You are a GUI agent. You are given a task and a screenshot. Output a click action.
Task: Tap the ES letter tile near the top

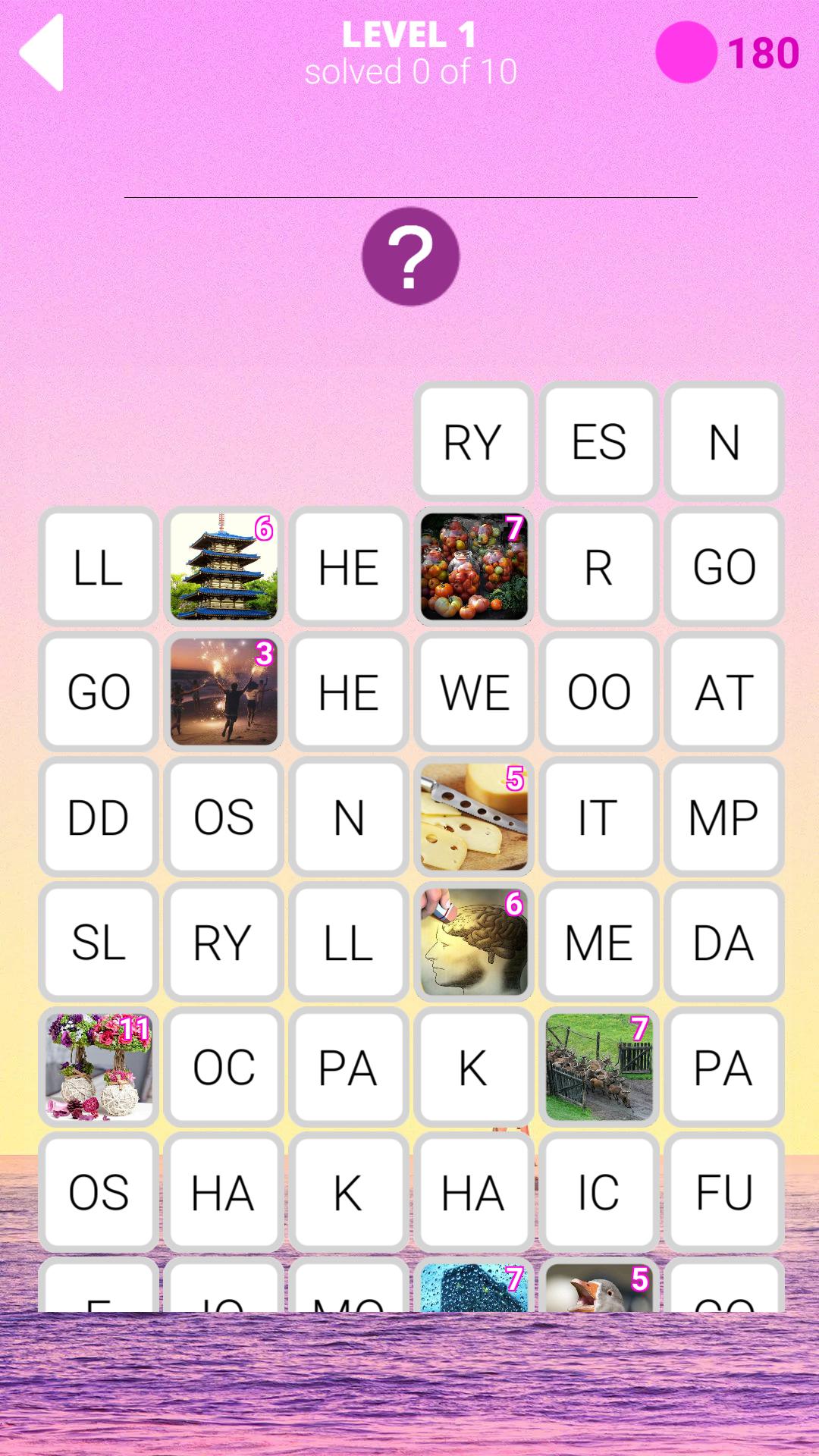point(598,442)
